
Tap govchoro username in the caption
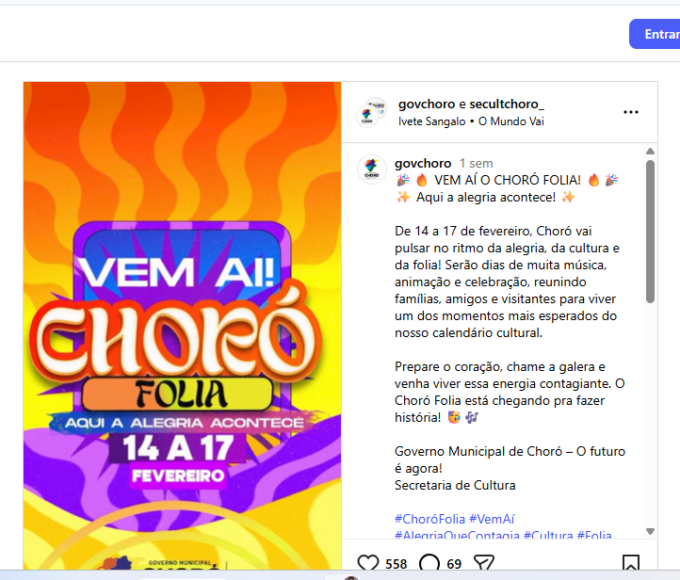pos(422,163)
